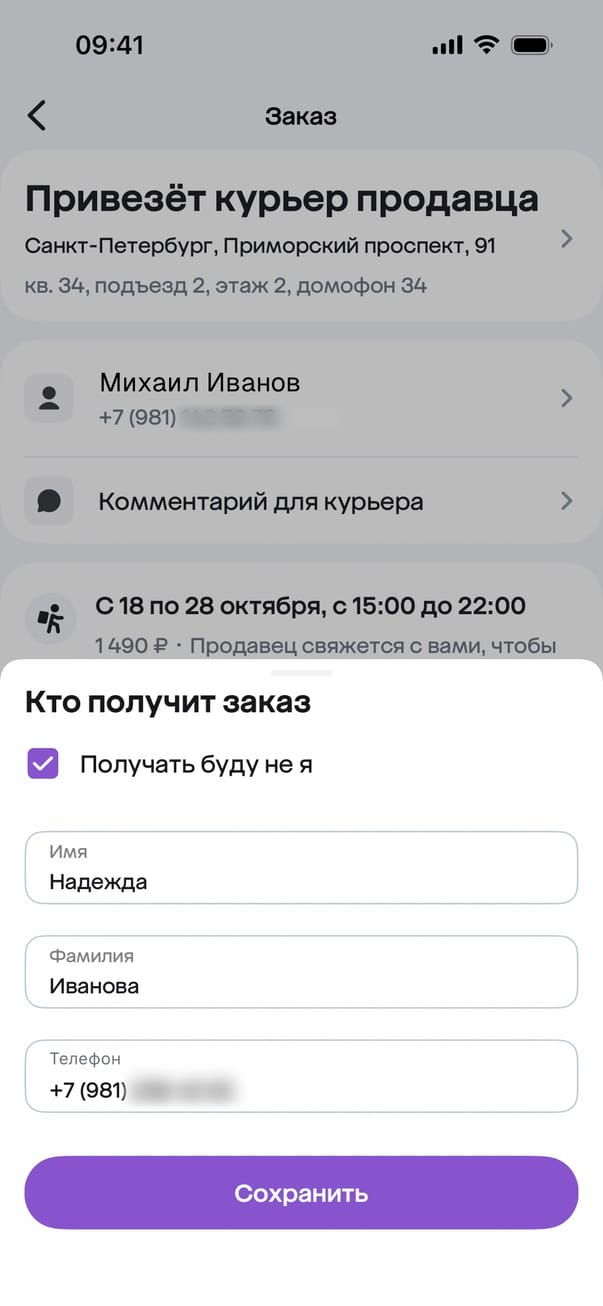The height and width of the screenshot is (1306, 603).
Task: Open «Комментарий для курьера» row
Action: tap(301, 501)
